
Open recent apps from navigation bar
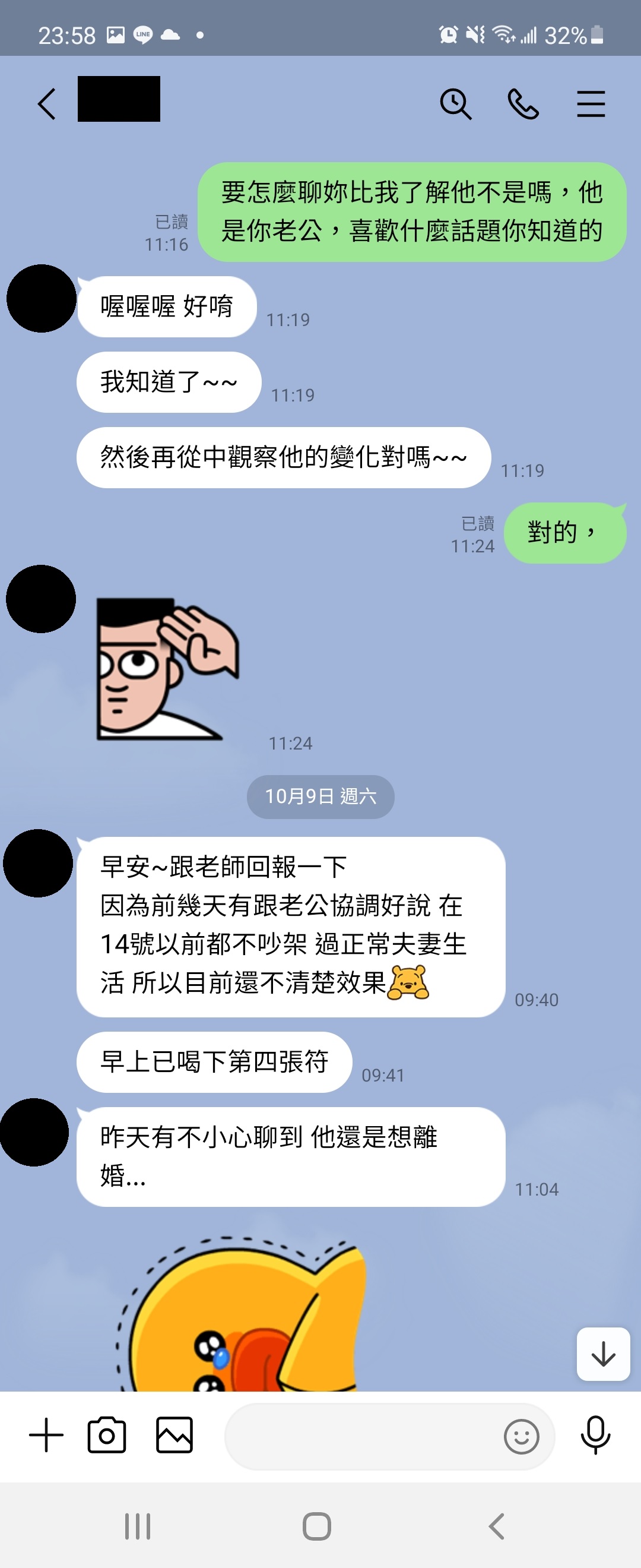coord(138,1526)
